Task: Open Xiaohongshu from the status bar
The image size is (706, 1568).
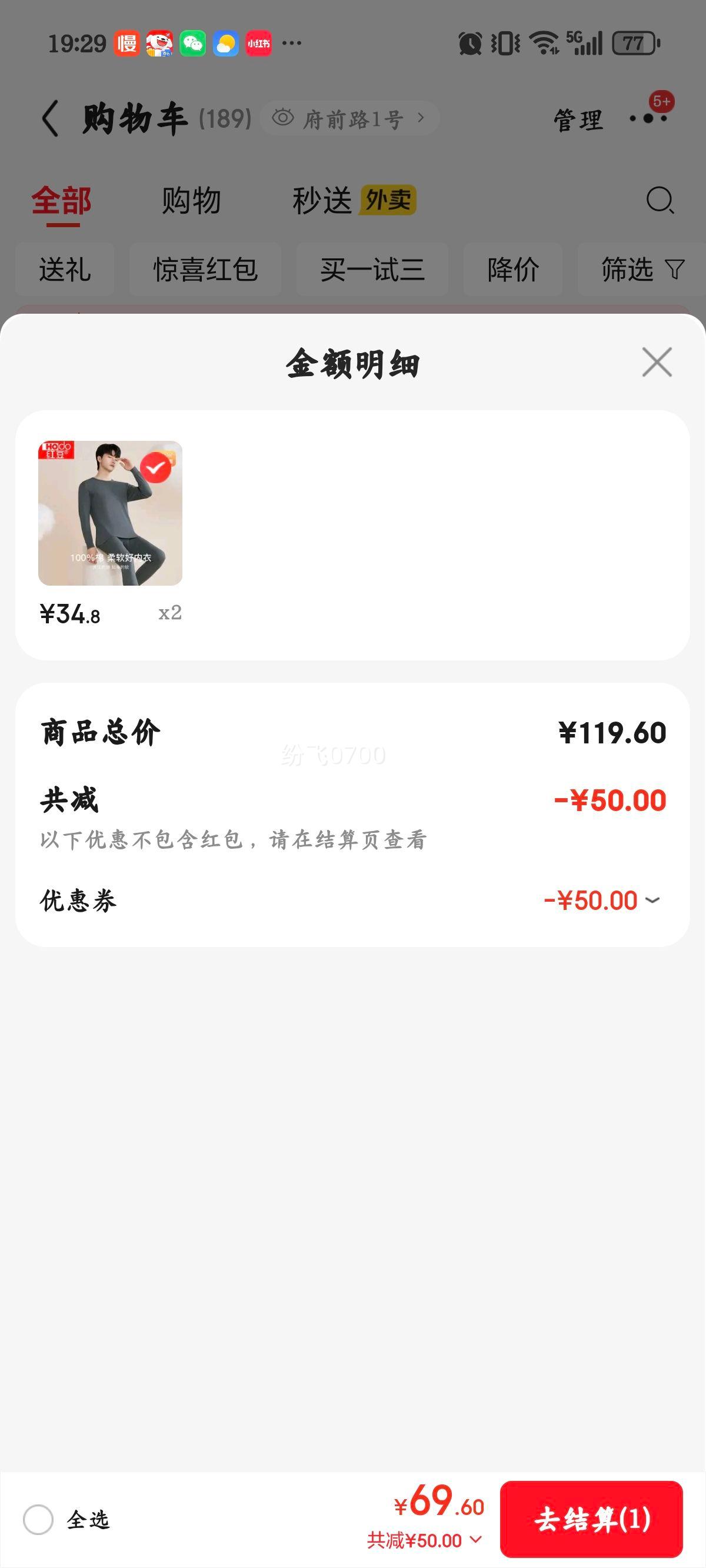Action: point(258,42)
